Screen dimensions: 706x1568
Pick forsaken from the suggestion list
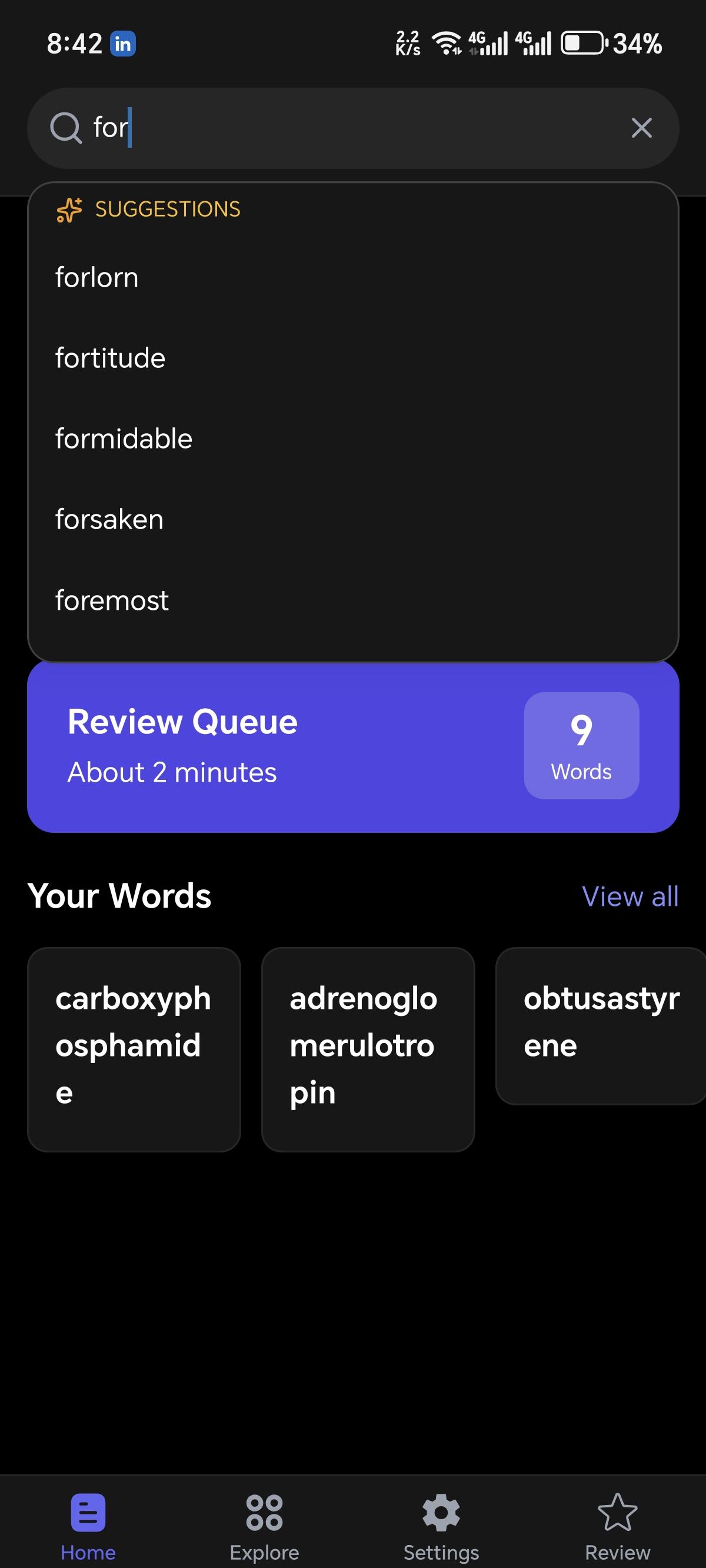tap(108, 519)
